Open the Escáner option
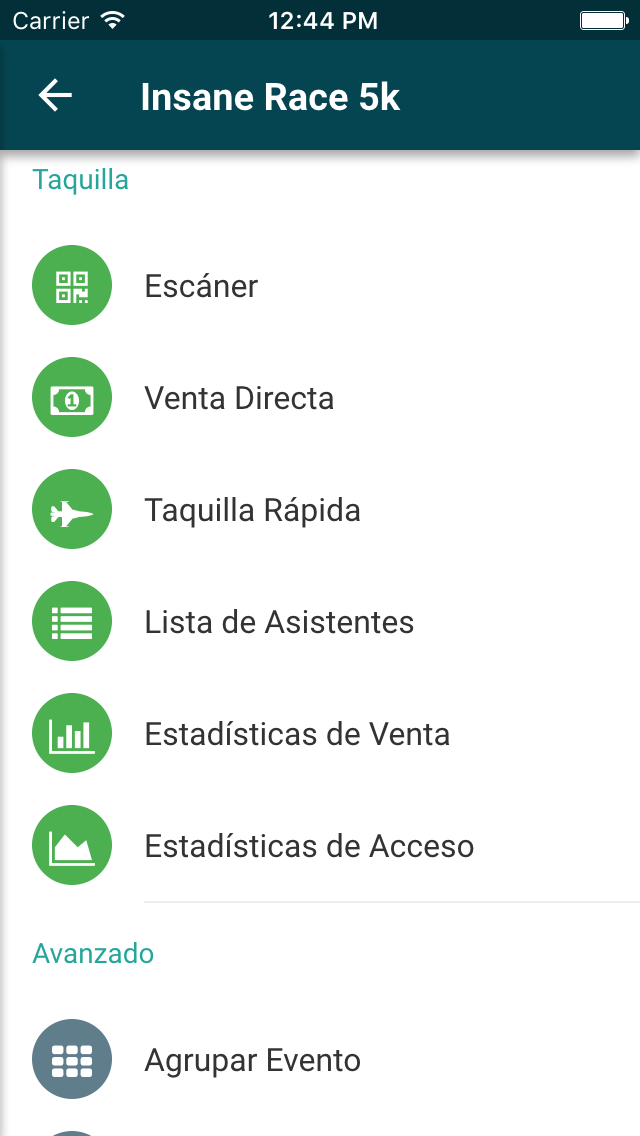Viewport: 640px width, 1136px height. pyautogui.click(x=201, y=287)
